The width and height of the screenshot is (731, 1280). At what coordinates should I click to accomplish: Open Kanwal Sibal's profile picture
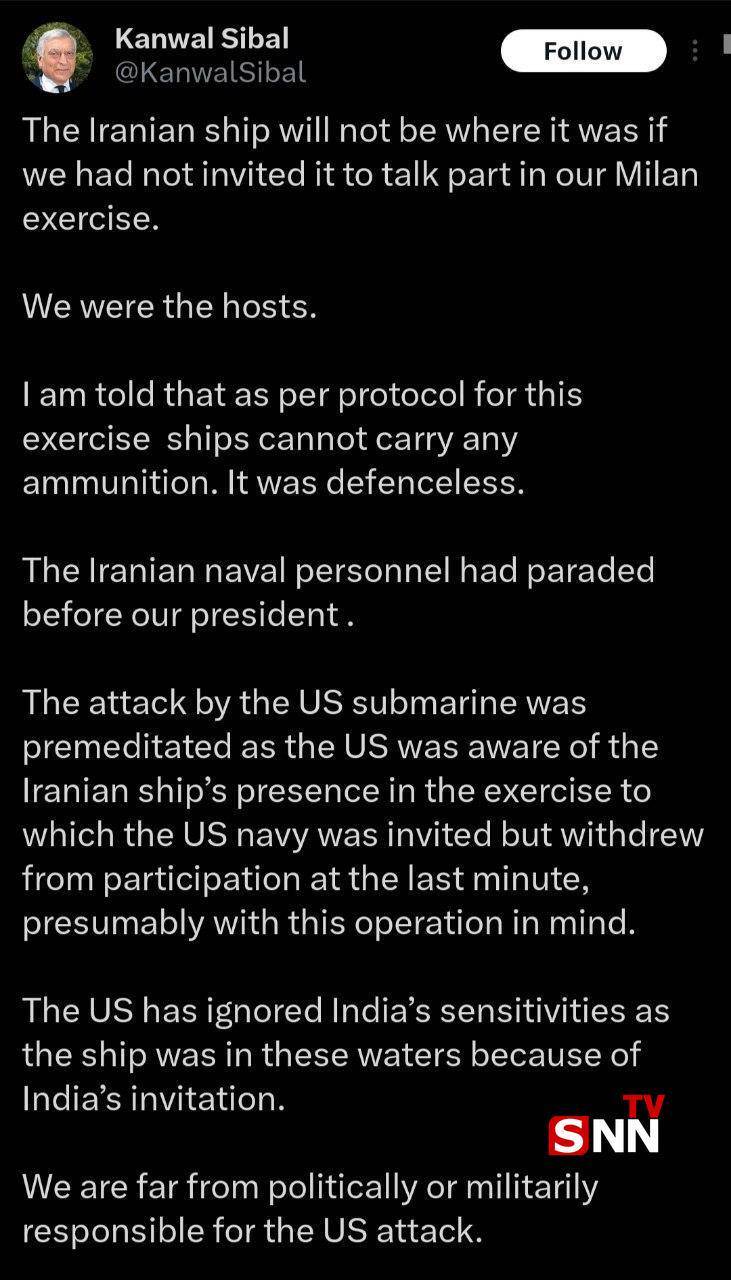coord(56,57)
